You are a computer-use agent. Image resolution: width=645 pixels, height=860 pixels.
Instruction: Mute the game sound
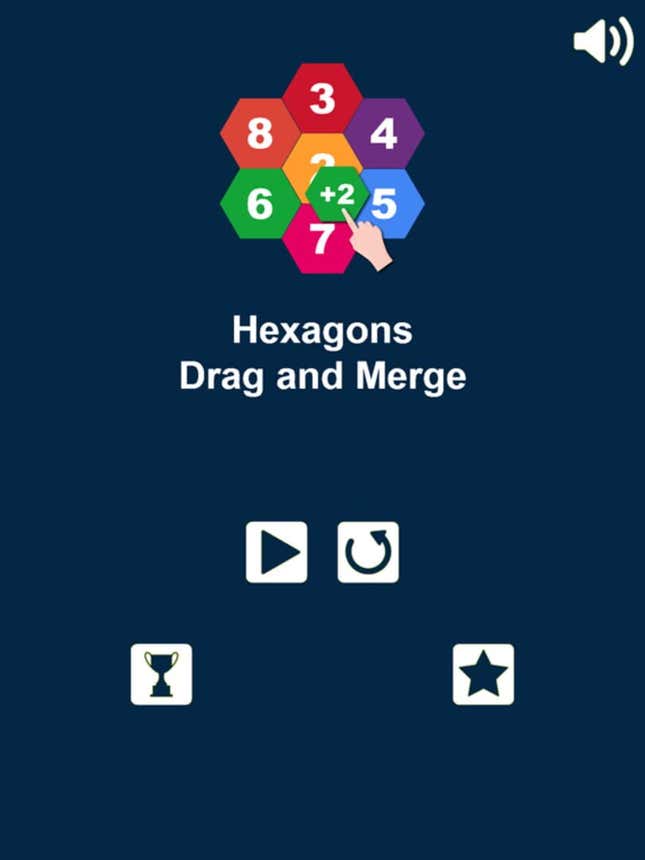click(x=603, y=43)
